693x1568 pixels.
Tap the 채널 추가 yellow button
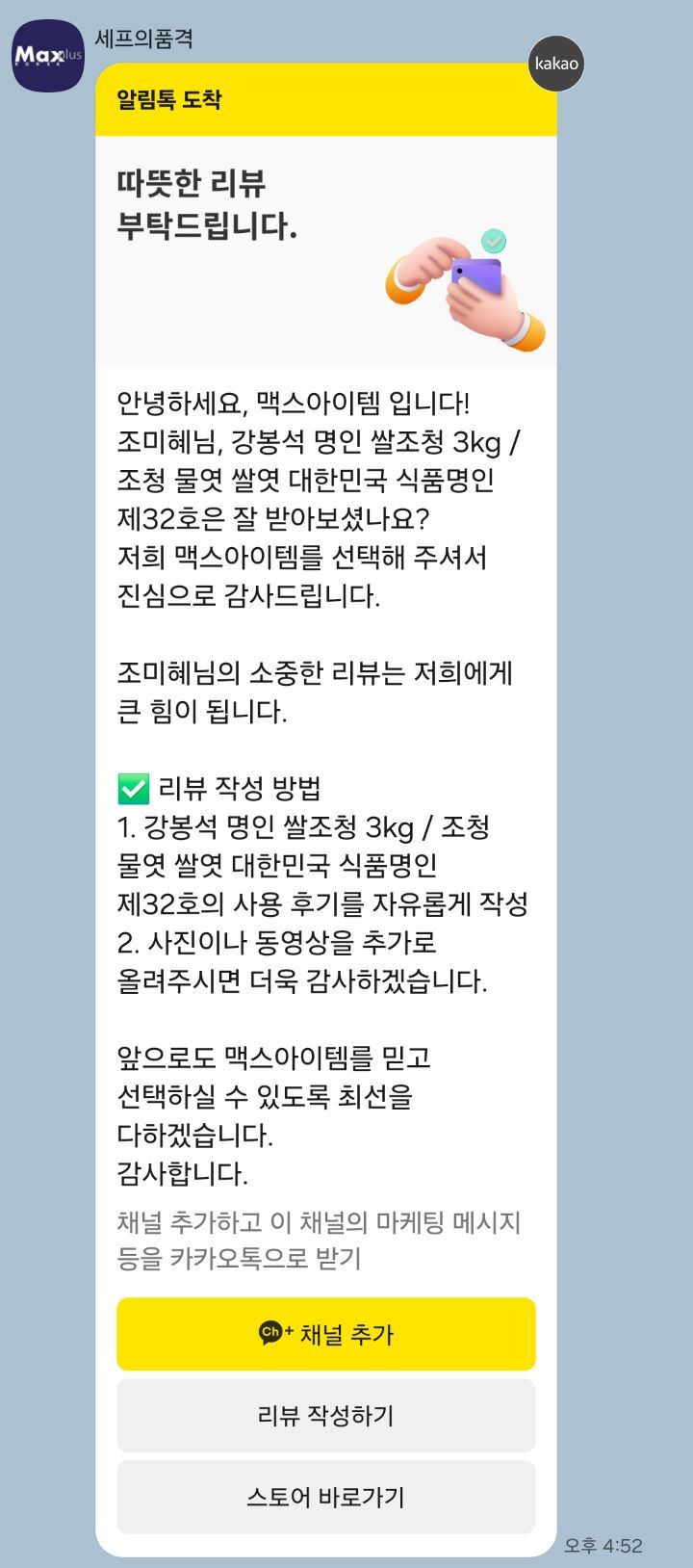(x=325, y=1334)
